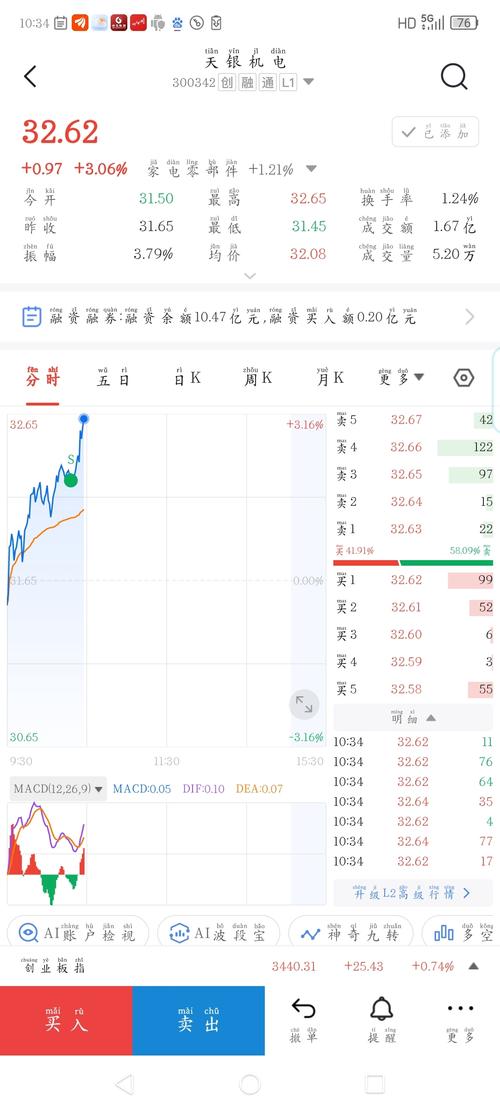This screenshot has width=500, height=1111.
Task: Open AI账户检视 tool
Action: pos(78,931)
